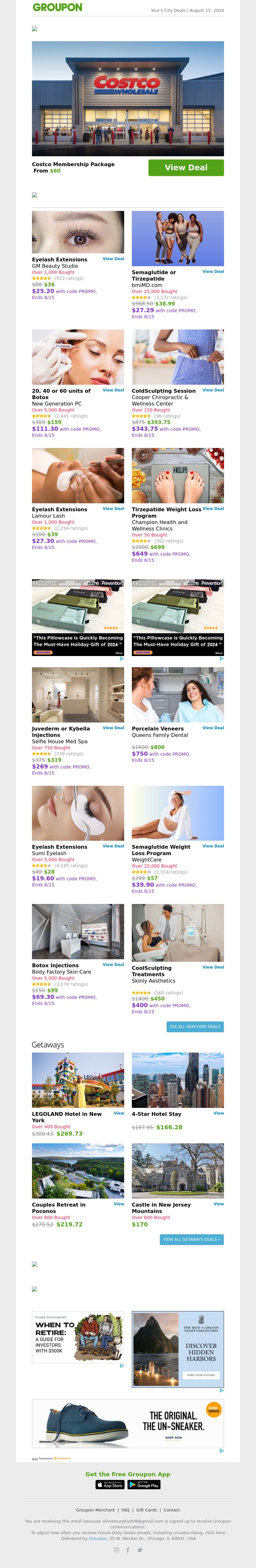Viewport: 256px width, 1568px height.
Task: Open the Costco Wholesale banner image
Action: [128, 99]
